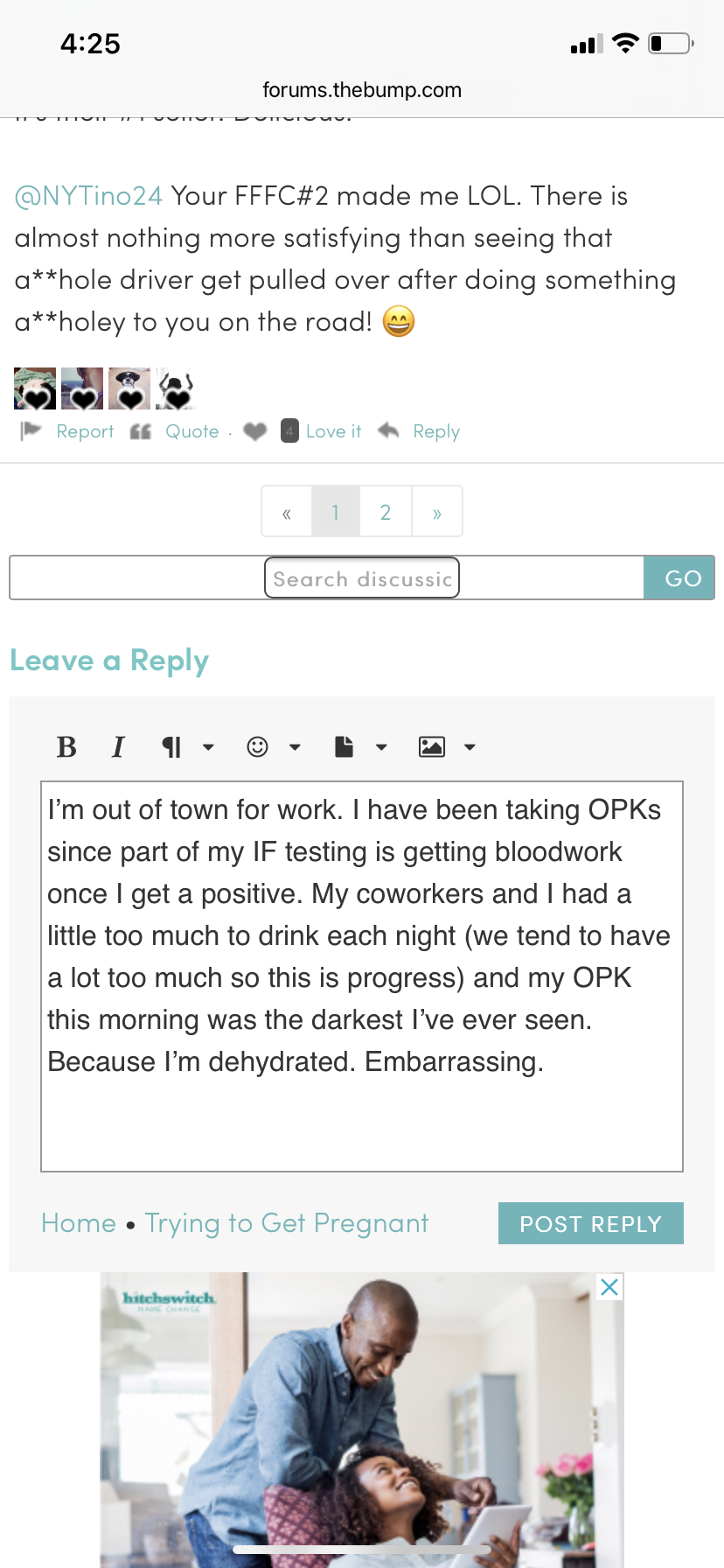Close the hitchswitch advertisement
Screen dimensions: 724x1568
point(609,1287)
